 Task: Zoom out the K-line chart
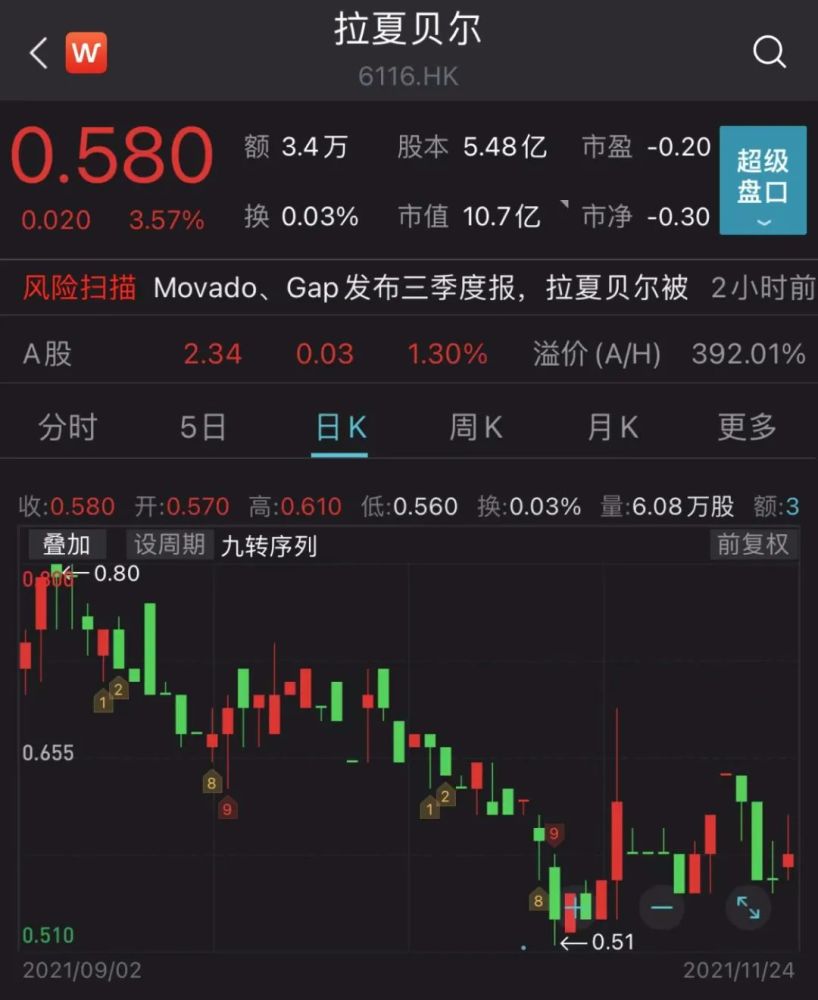(662, 907)
